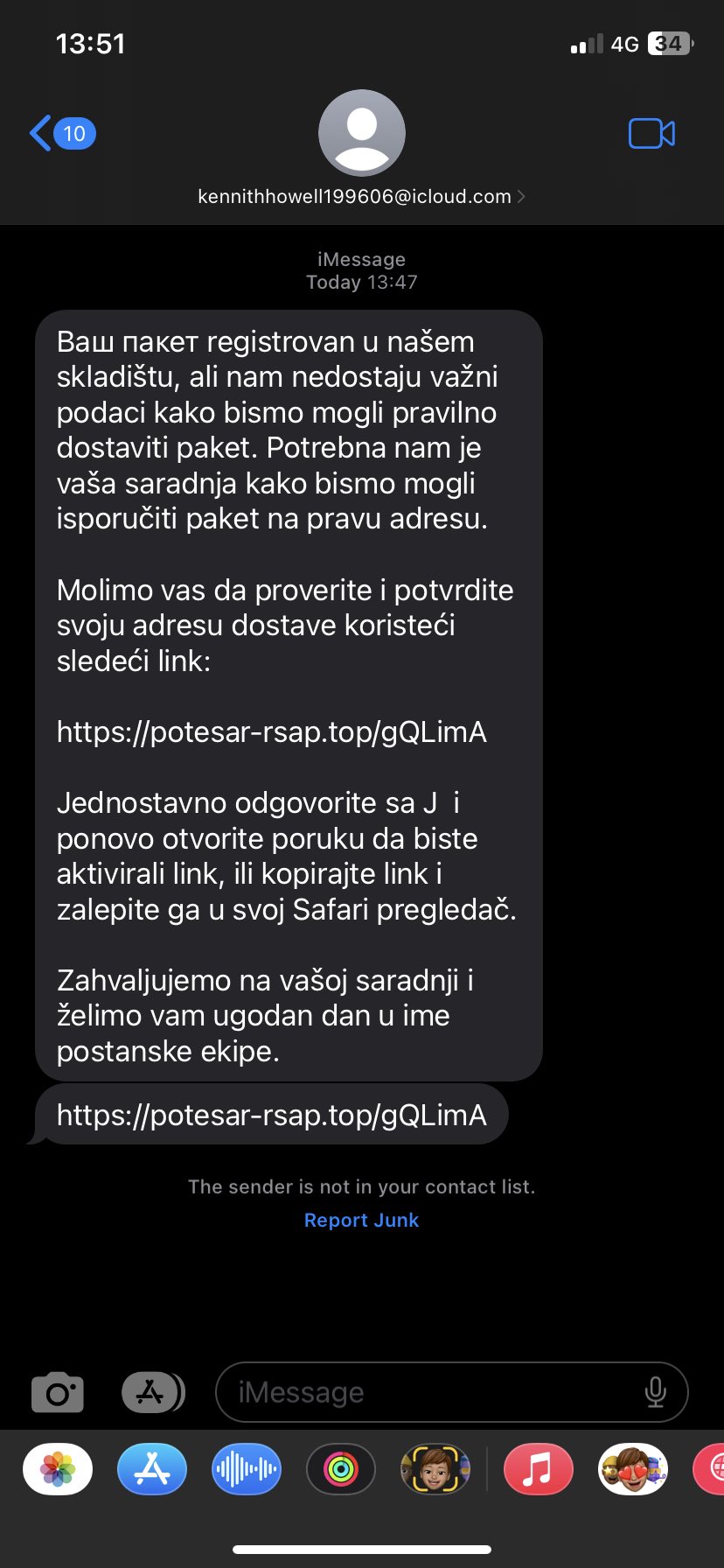Open the audio messages app

coord(247,1469)
